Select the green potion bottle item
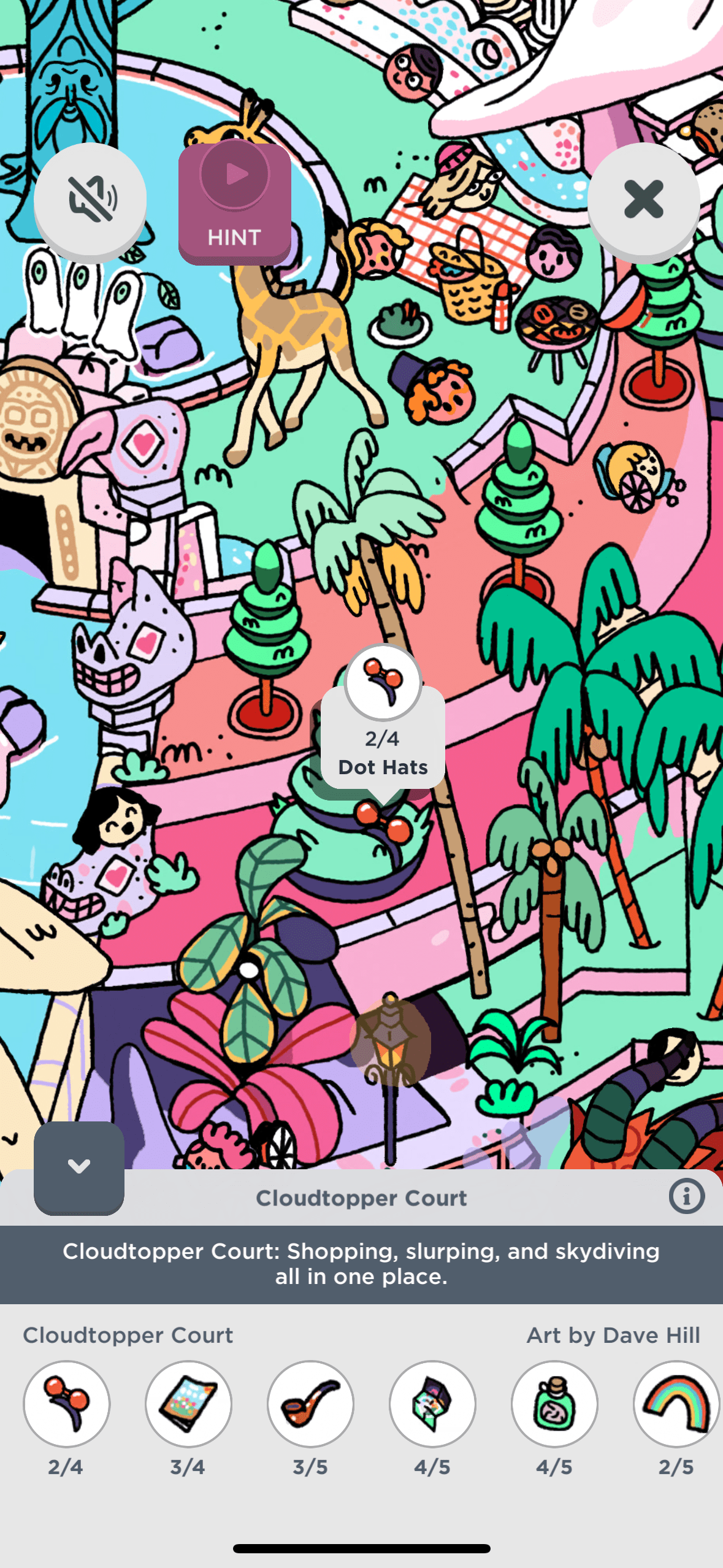The width and height of the screenshot is (723, 1568). tap(554, 1404)
